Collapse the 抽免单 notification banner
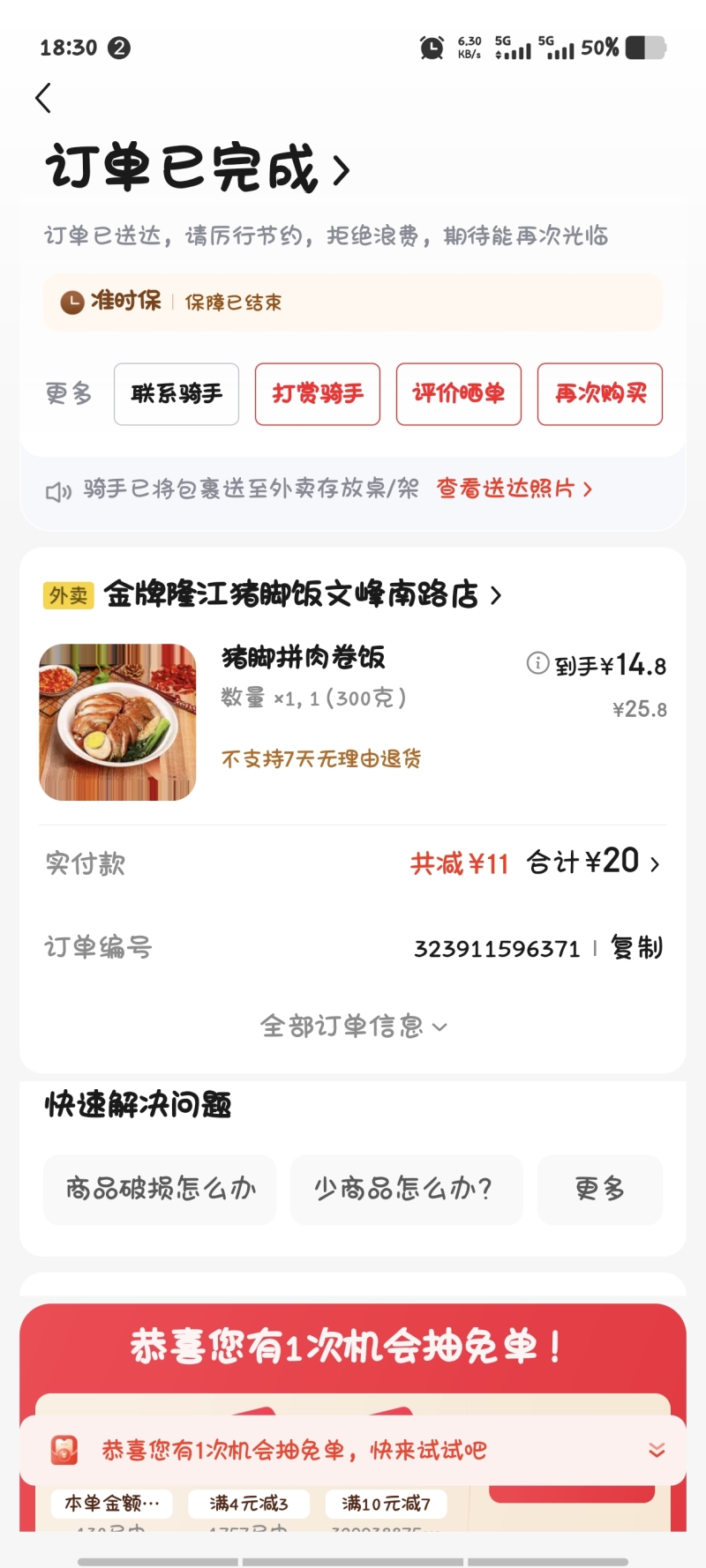The height and width of the screenshot is (1568, 706). pos(657,1451)
